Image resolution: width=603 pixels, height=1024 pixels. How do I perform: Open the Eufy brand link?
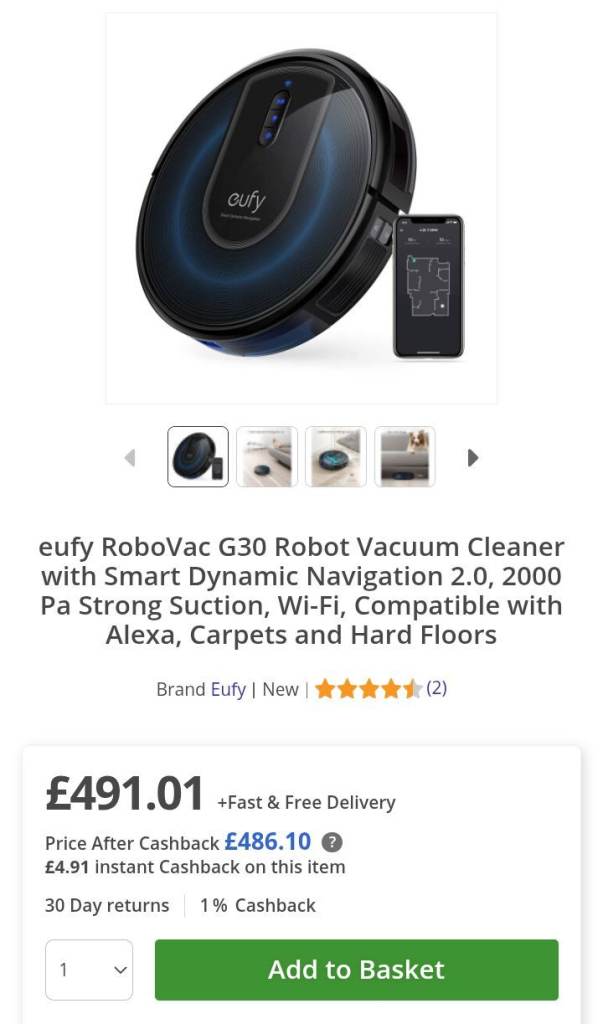(228, 689)
